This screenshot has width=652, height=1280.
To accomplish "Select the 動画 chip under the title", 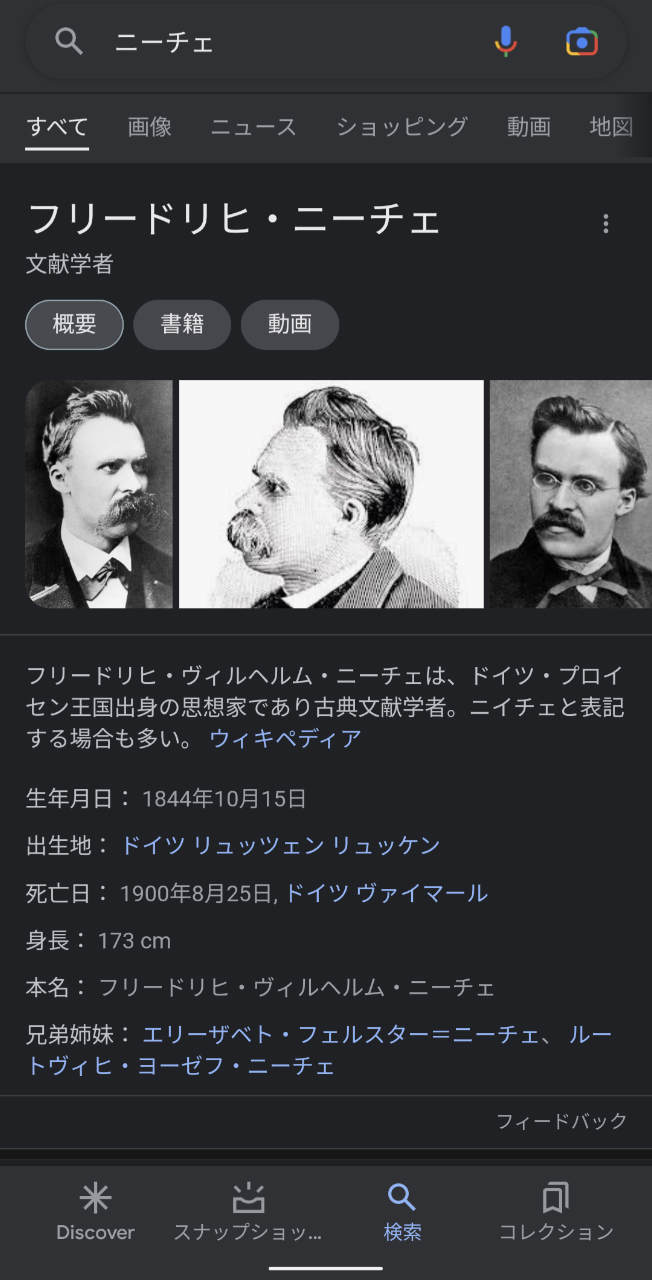I will click(290, 325).
